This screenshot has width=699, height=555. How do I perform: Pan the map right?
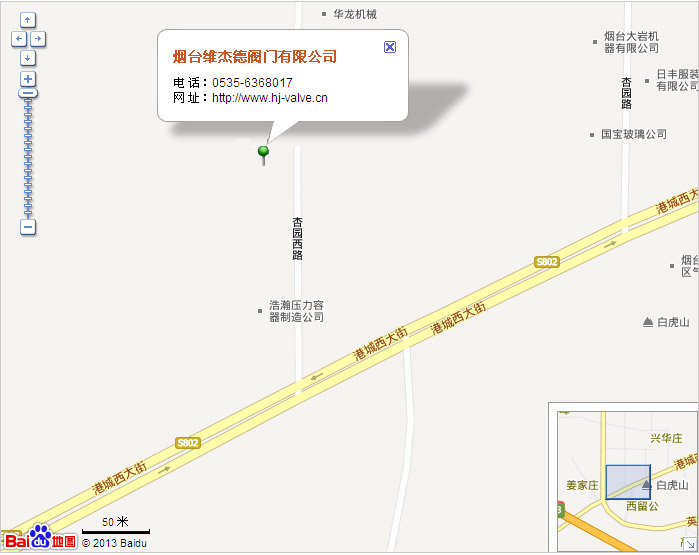click(38, 39)
